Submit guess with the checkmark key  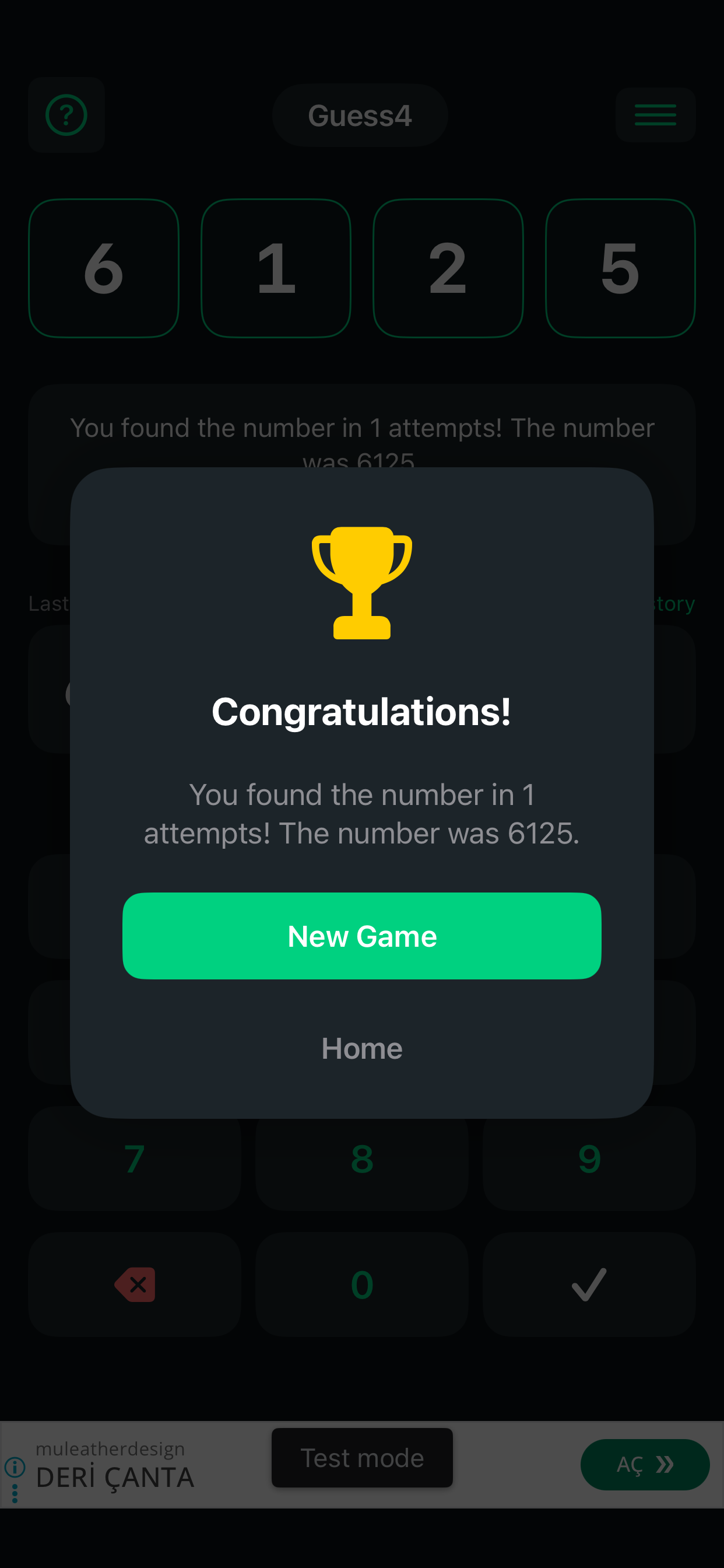click(x=588, y=1284)
